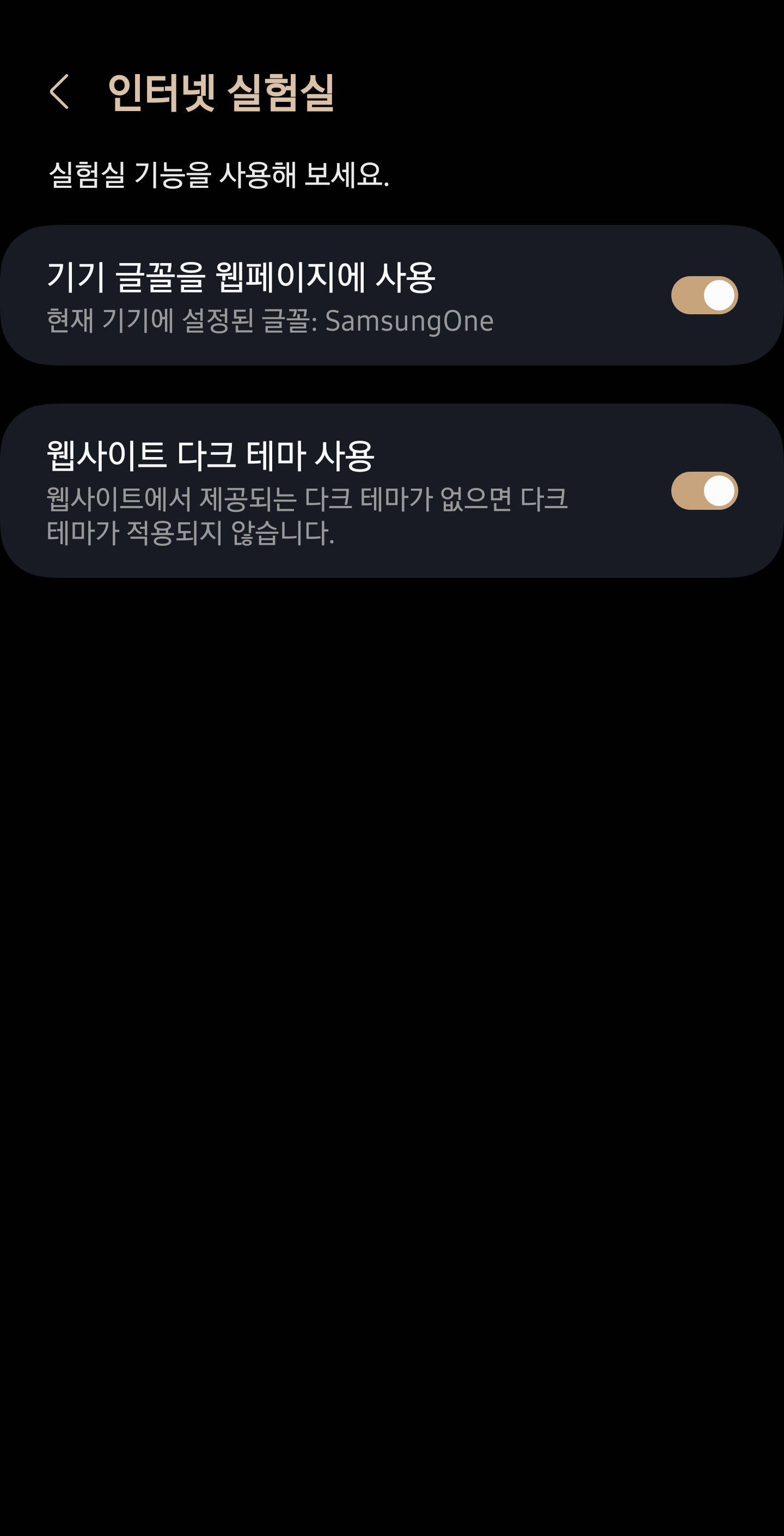This screenshot has height=1536, width=784.
Task: Disable 웹사이트 다크 테마 사용 switch
Action: (x=704, y=491)
